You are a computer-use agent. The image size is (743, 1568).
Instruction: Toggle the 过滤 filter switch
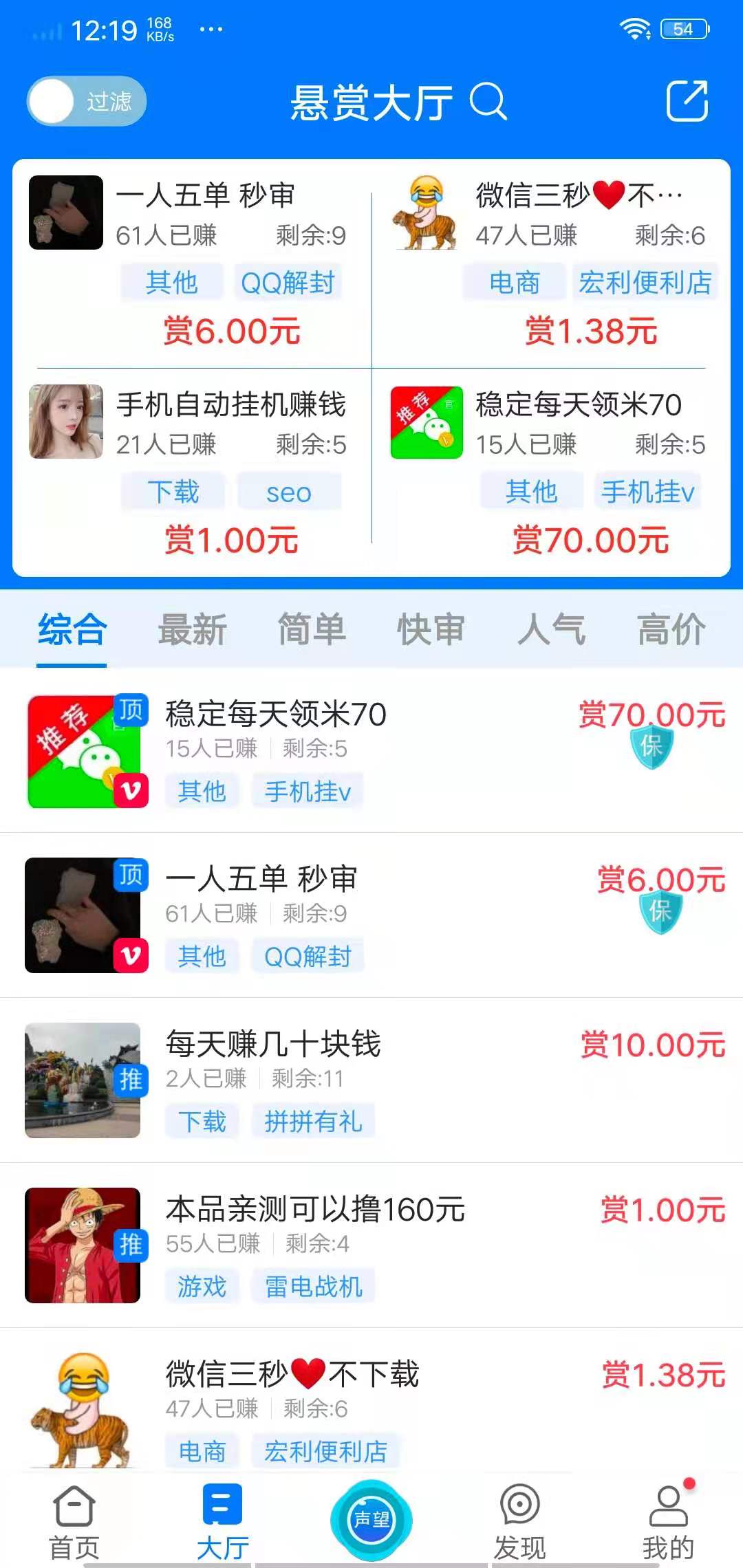coord(86,101)
